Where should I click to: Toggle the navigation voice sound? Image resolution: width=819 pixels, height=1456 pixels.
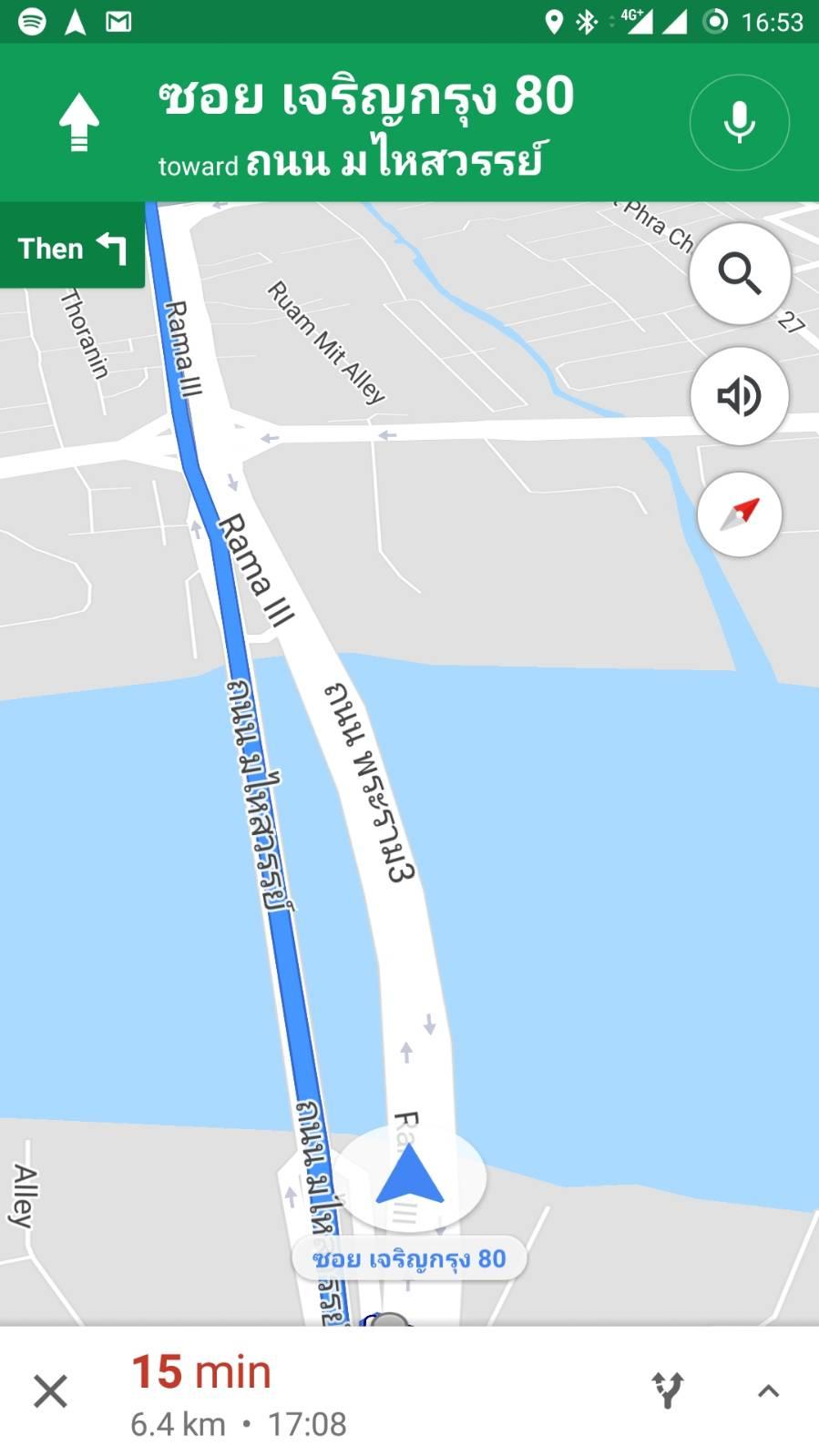click(x=739, y=395)
